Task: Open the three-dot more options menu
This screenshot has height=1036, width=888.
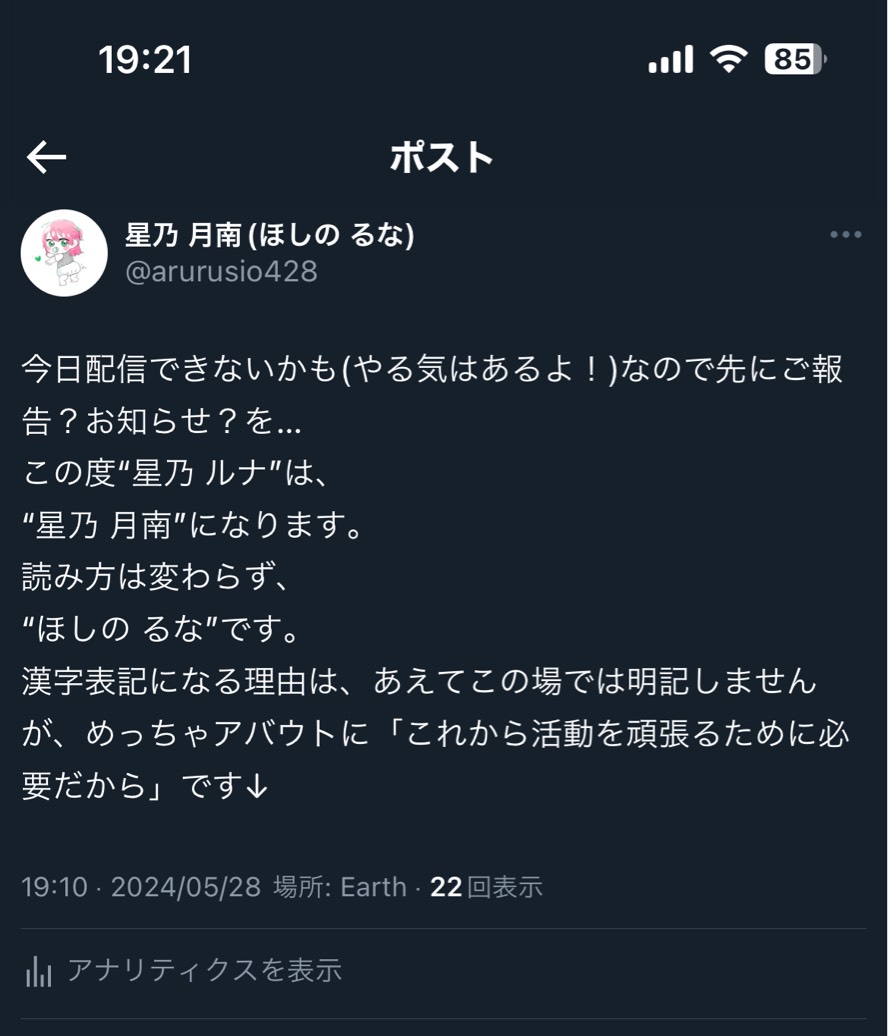Action: coord(846,232)
